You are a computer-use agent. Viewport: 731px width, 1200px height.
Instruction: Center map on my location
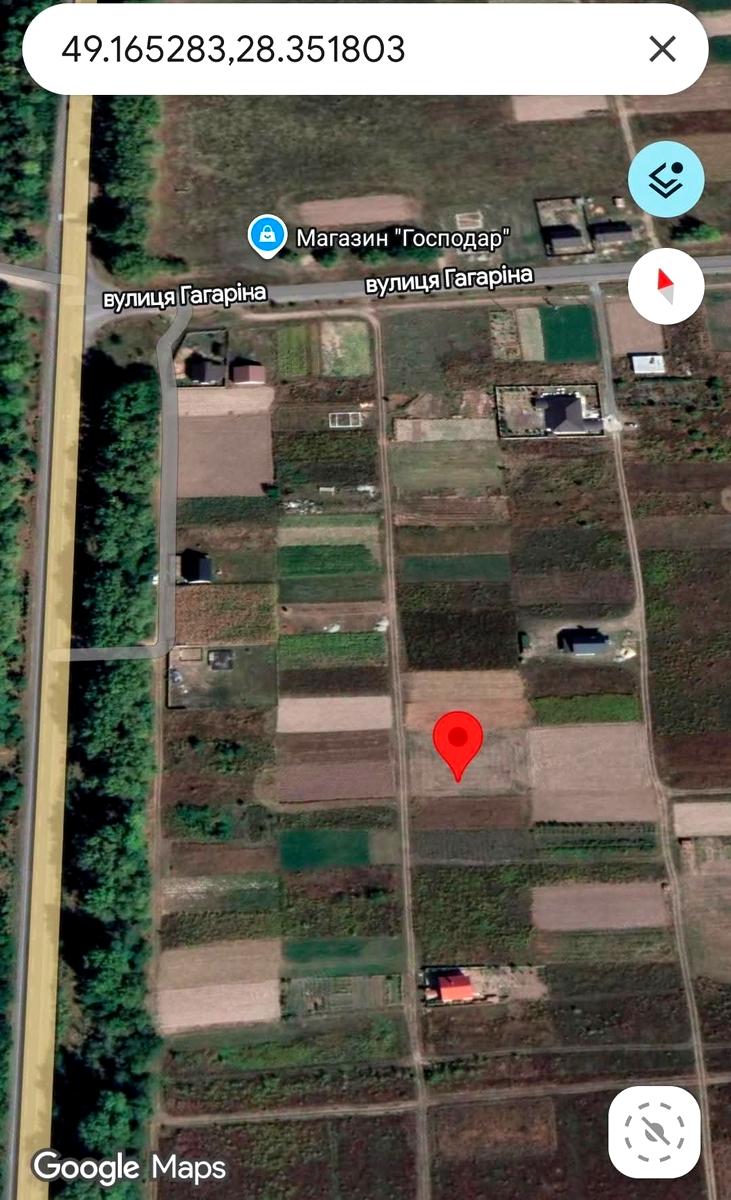(x=654, y=1132)
